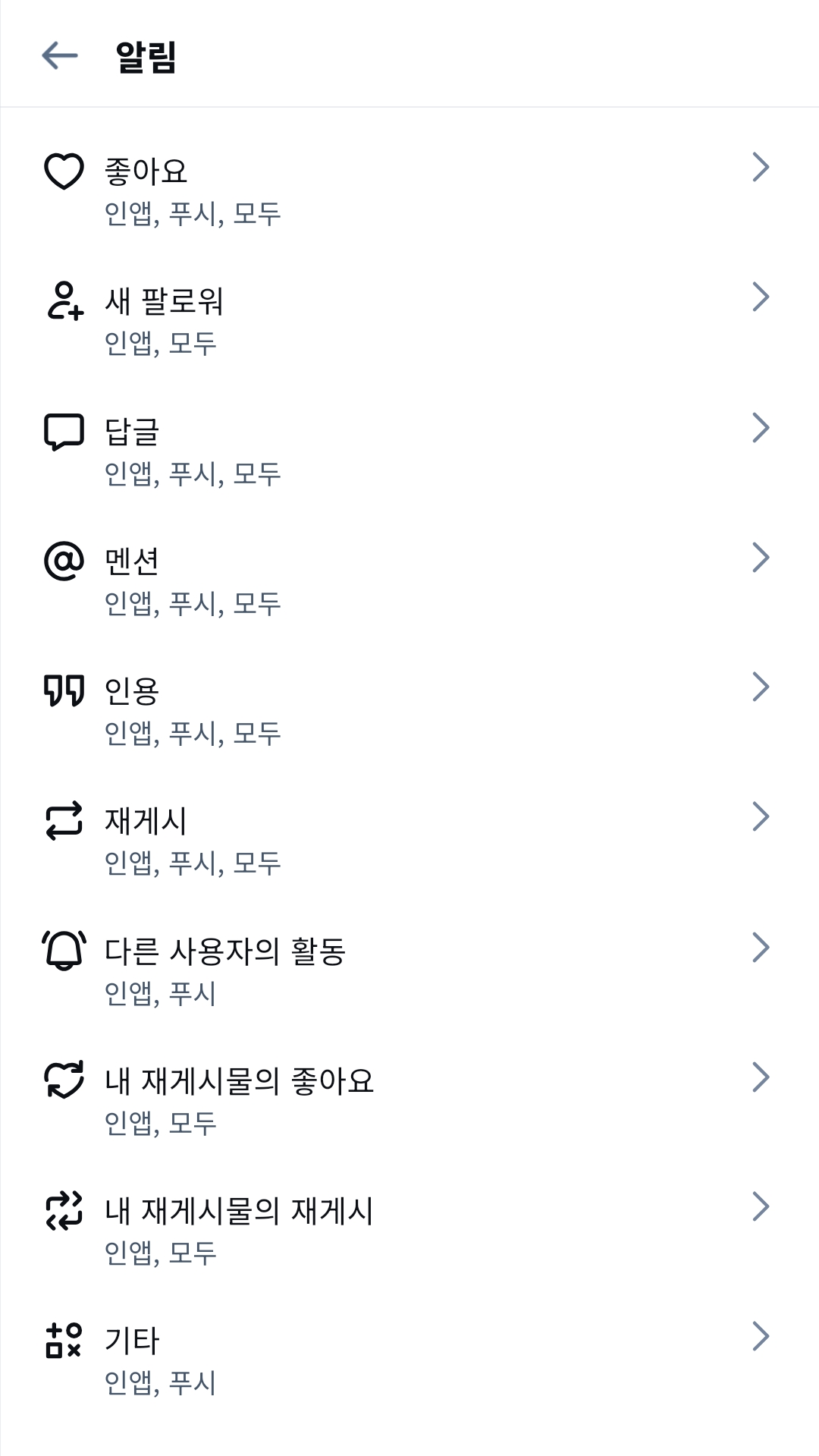Screen dimensions: 819x1456
Task: Open 좋아요 notification settings
Action: tap(409, 190)
